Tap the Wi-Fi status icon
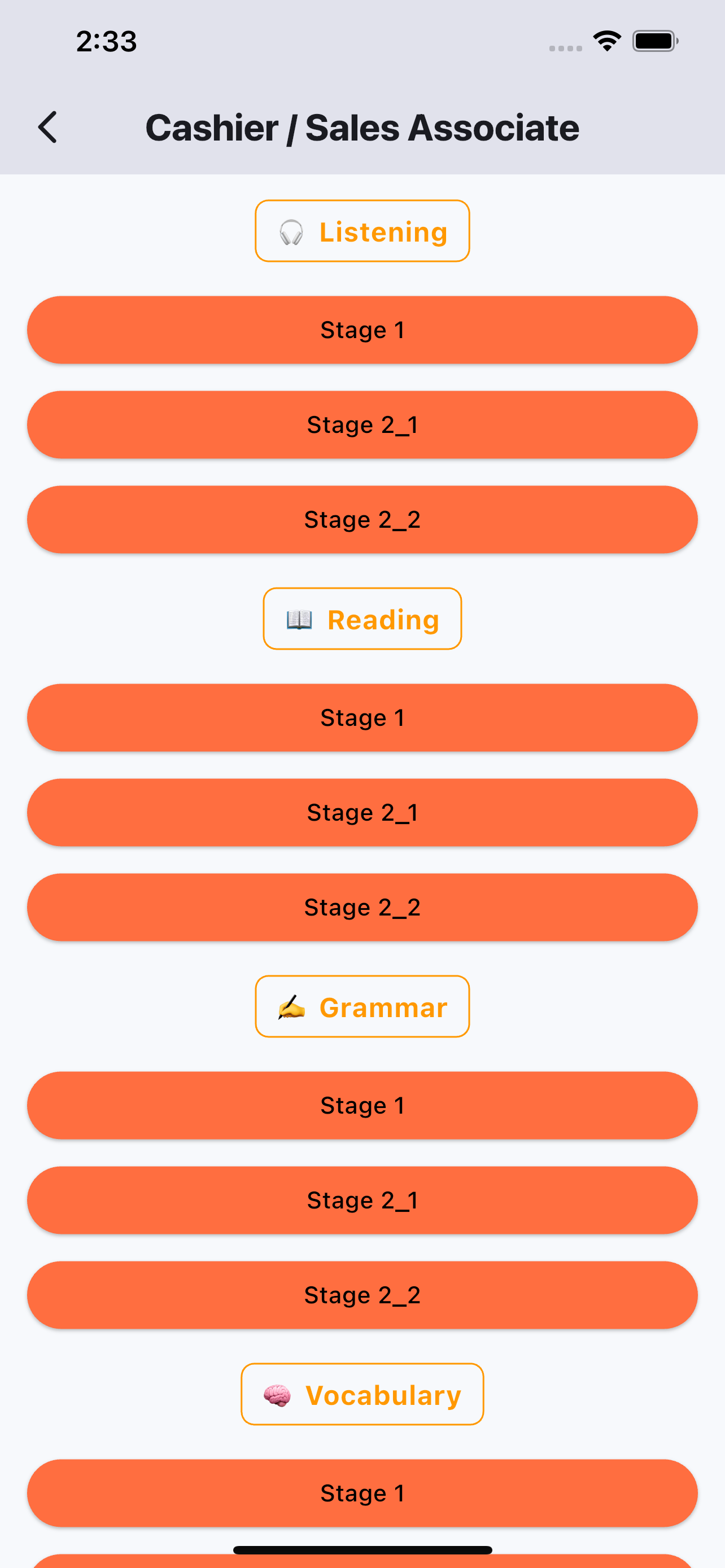This screenshot has width=725, height=1568. click(x=606, y=40)
